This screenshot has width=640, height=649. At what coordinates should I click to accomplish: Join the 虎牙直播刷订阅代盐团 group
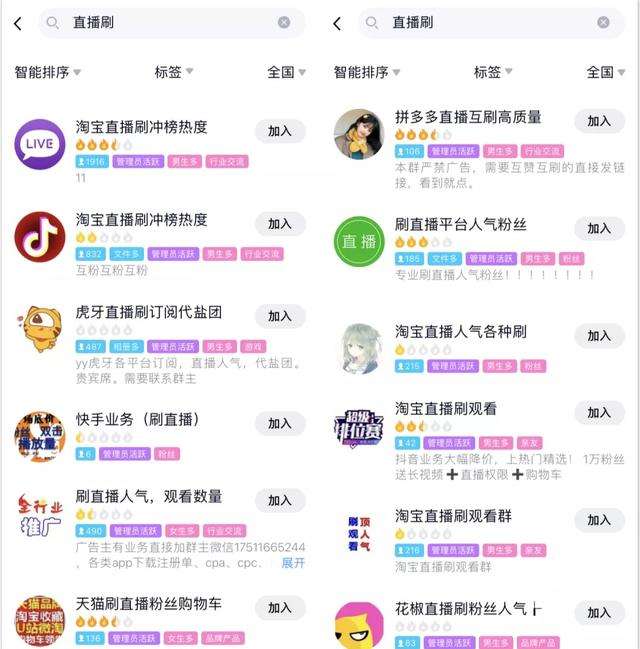(x=280, y=316)
